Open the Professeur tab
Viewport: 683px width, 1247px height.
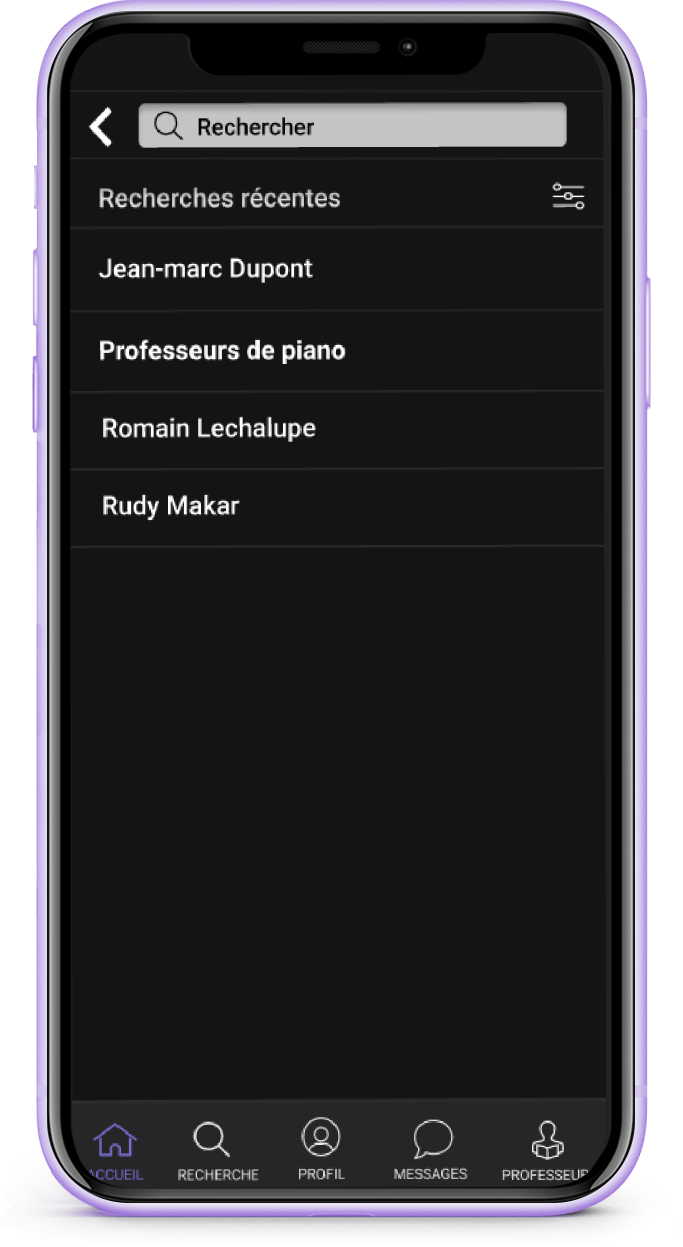tap(546, 1152)
